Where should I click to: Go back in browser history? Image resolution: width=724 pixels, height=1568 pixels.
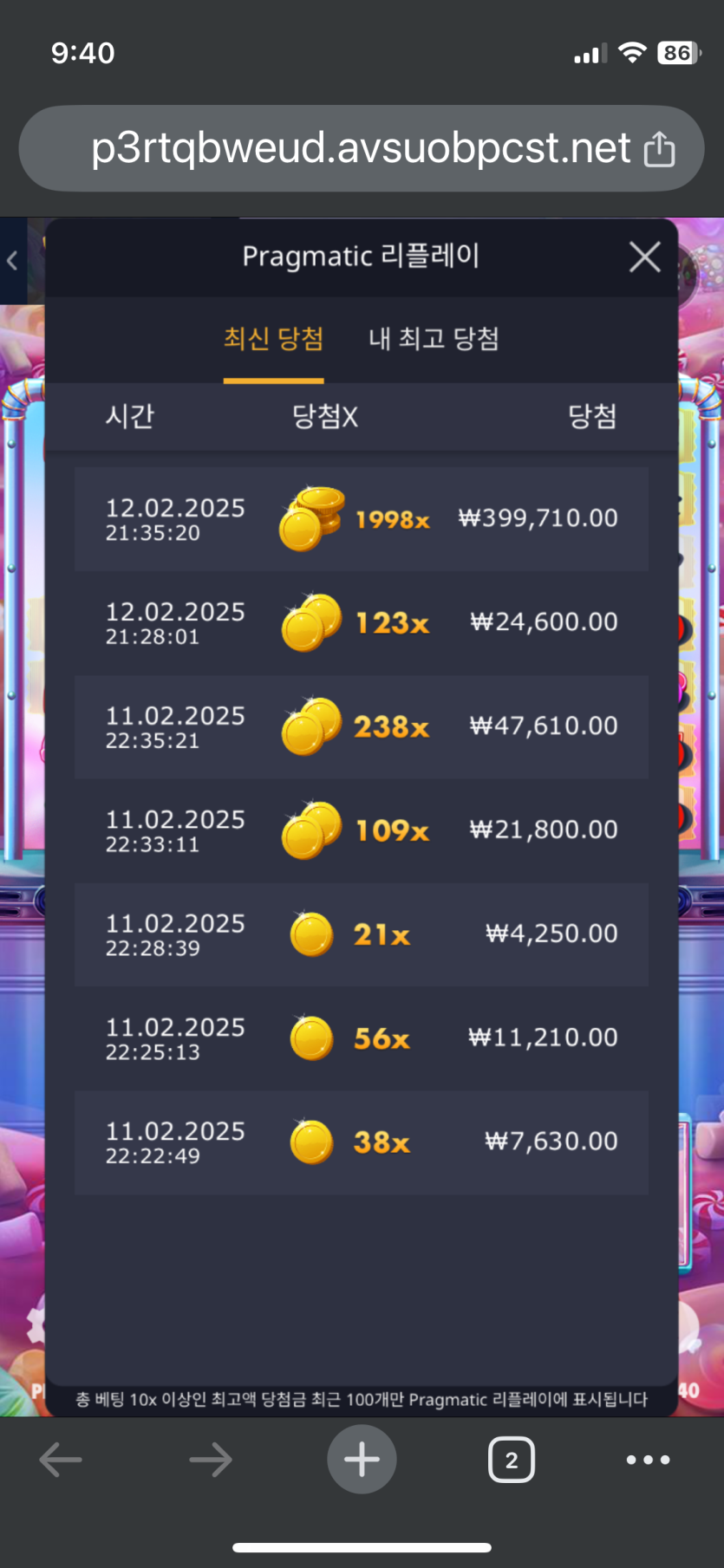[61, 1460]
